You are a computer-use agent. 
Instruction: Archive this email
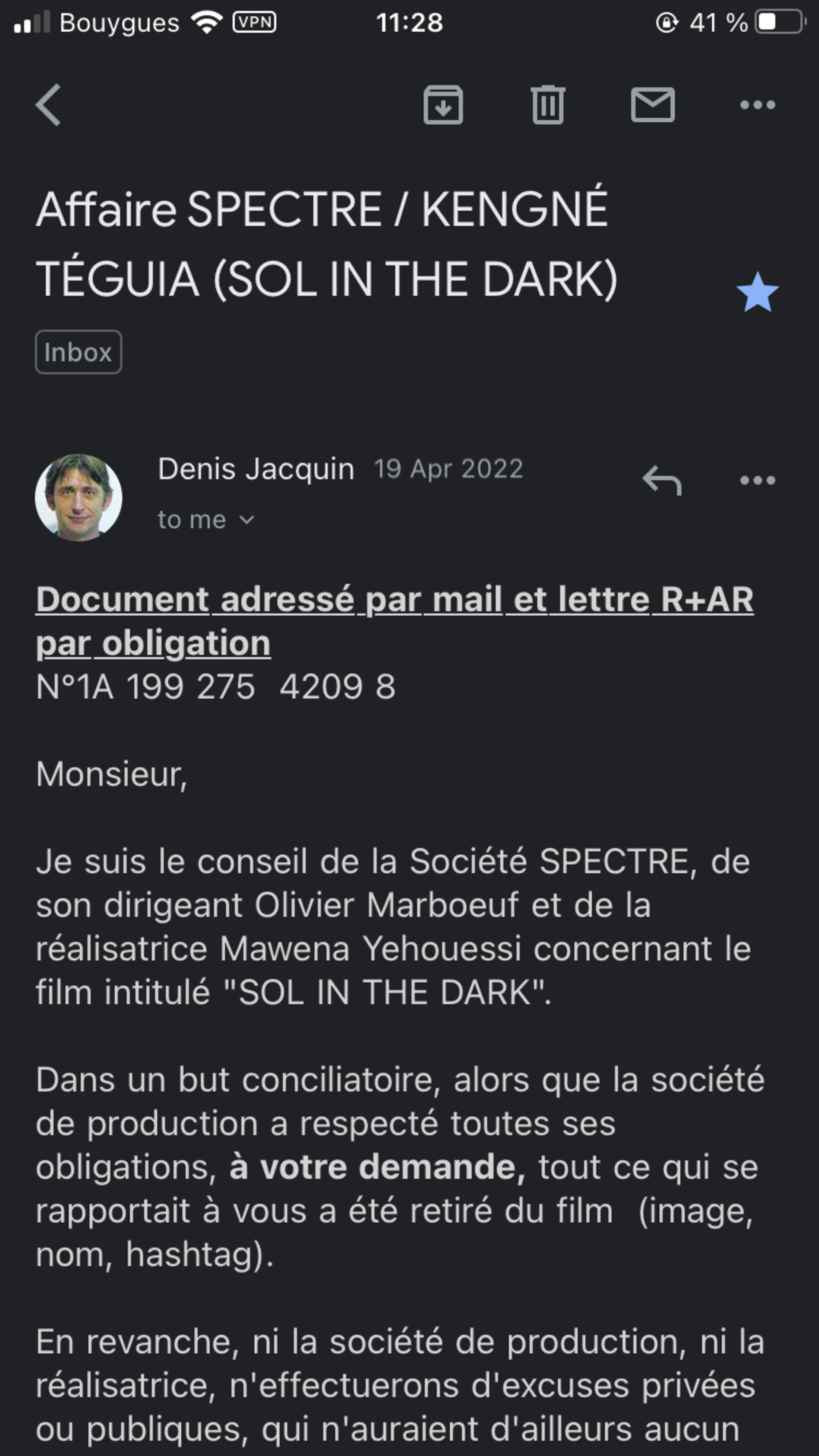pos(443,105)
